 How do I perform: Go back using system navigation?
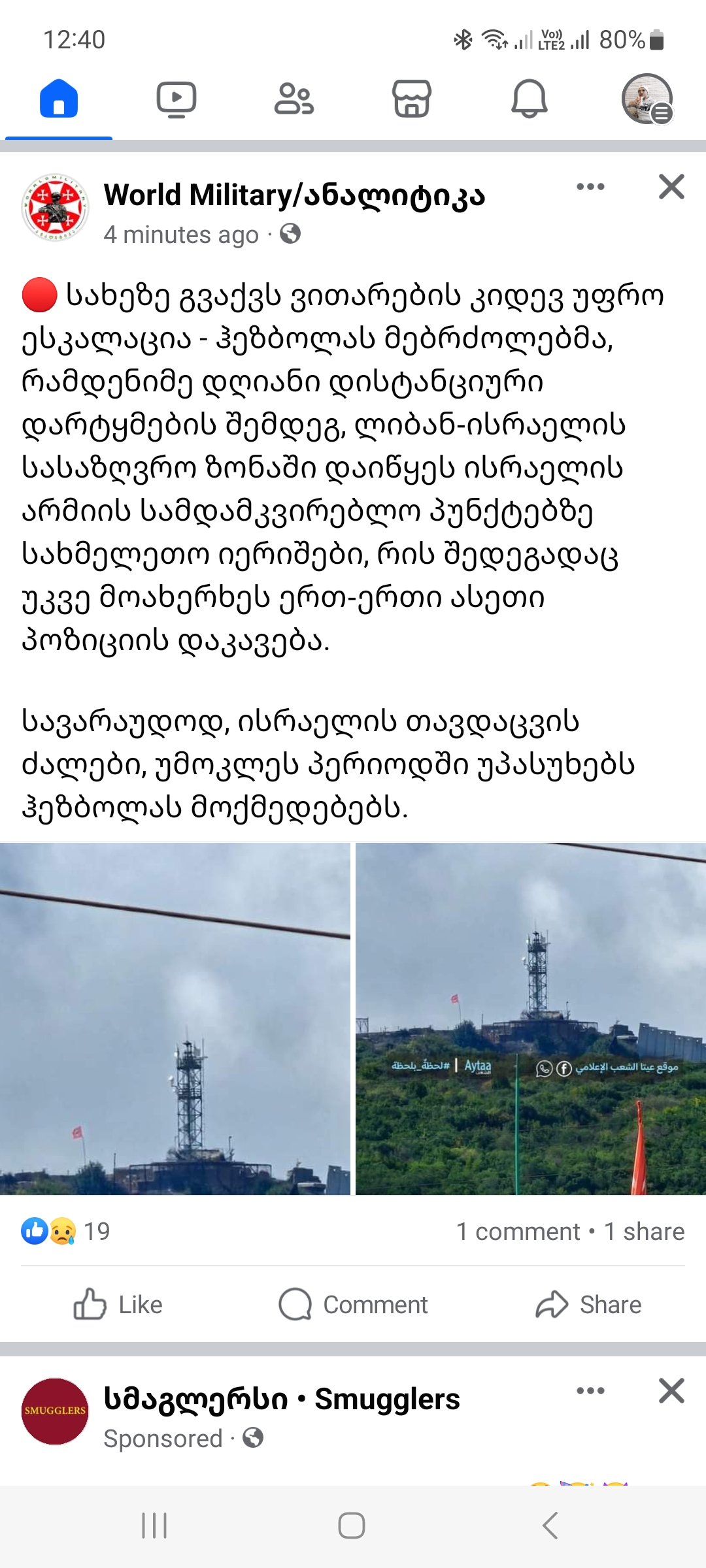(x=550, y=1526)
